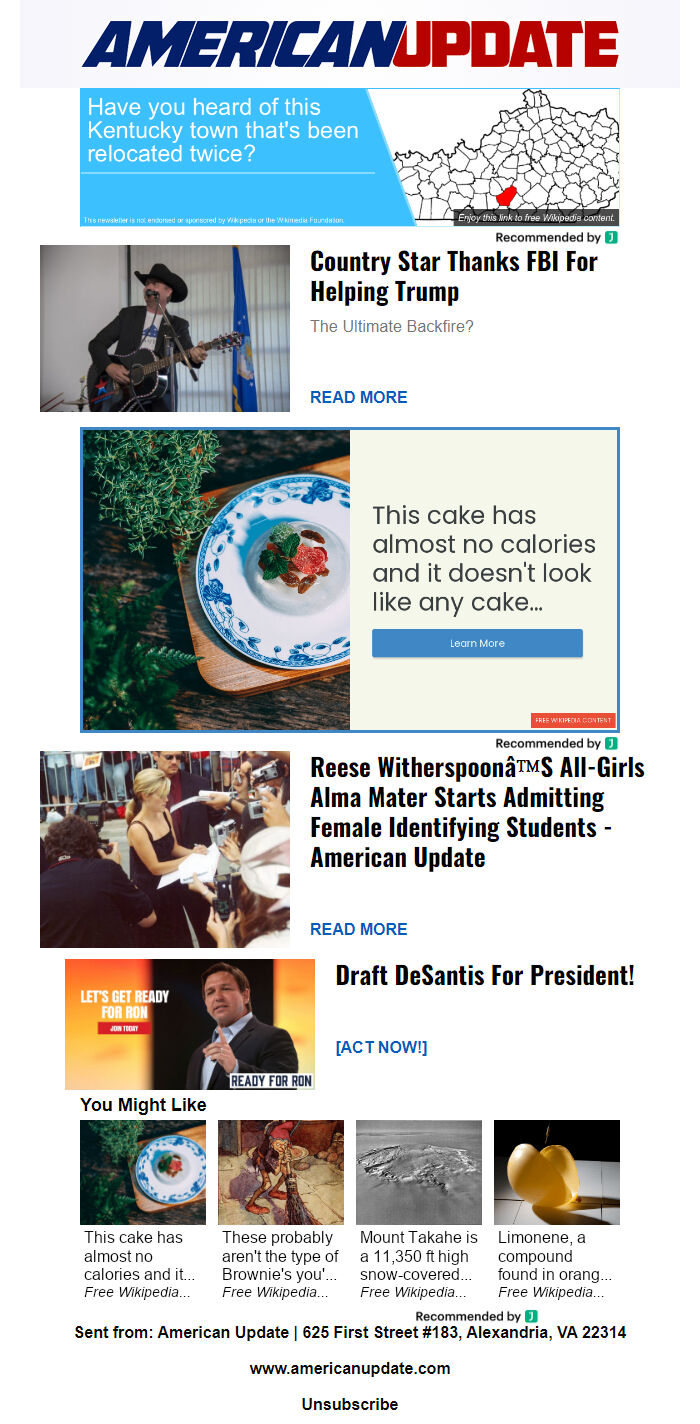Open the Reese Witherspoon alma mater headline
The width and height of the screenshot is (700, 1424).
[477, 813]
